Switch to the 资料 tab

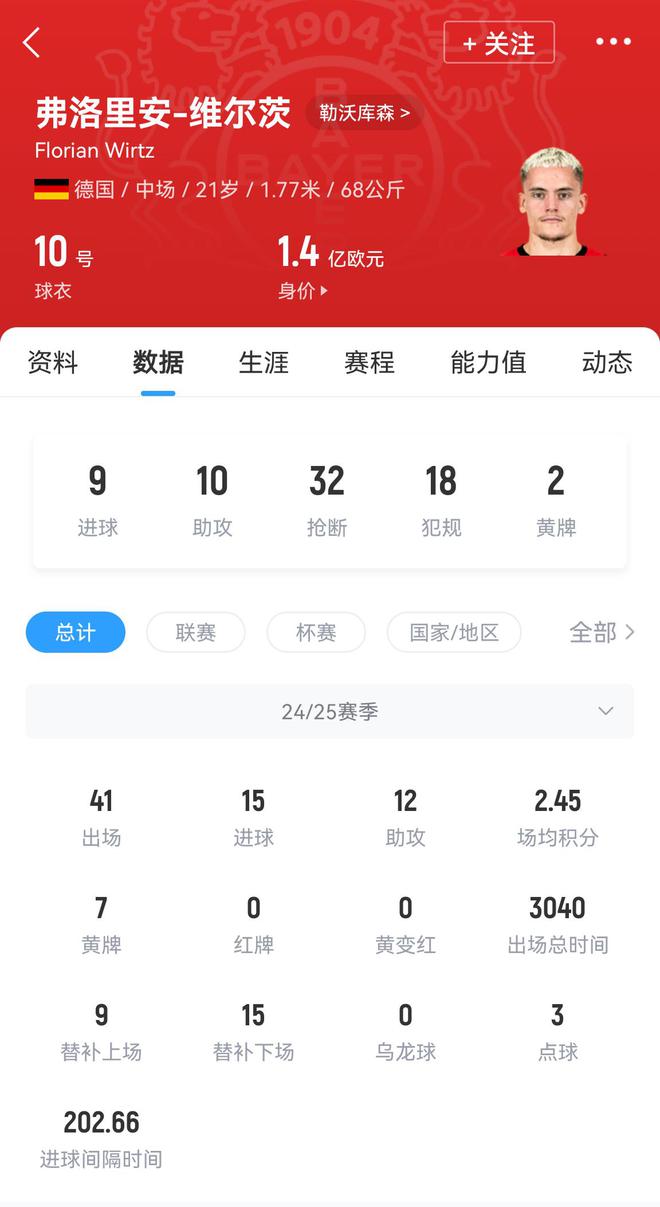[53, 362]
